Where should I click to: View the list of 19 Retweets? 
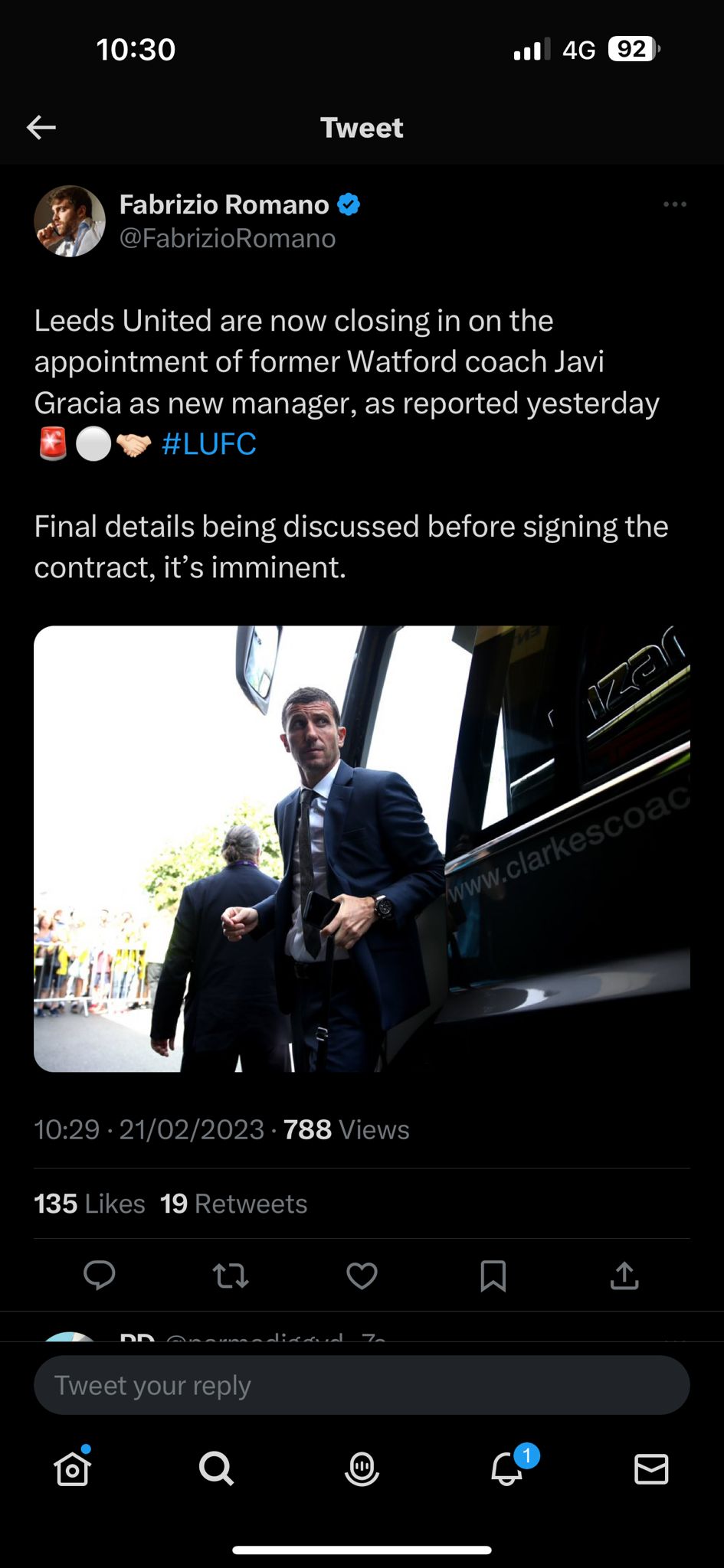234,1204
